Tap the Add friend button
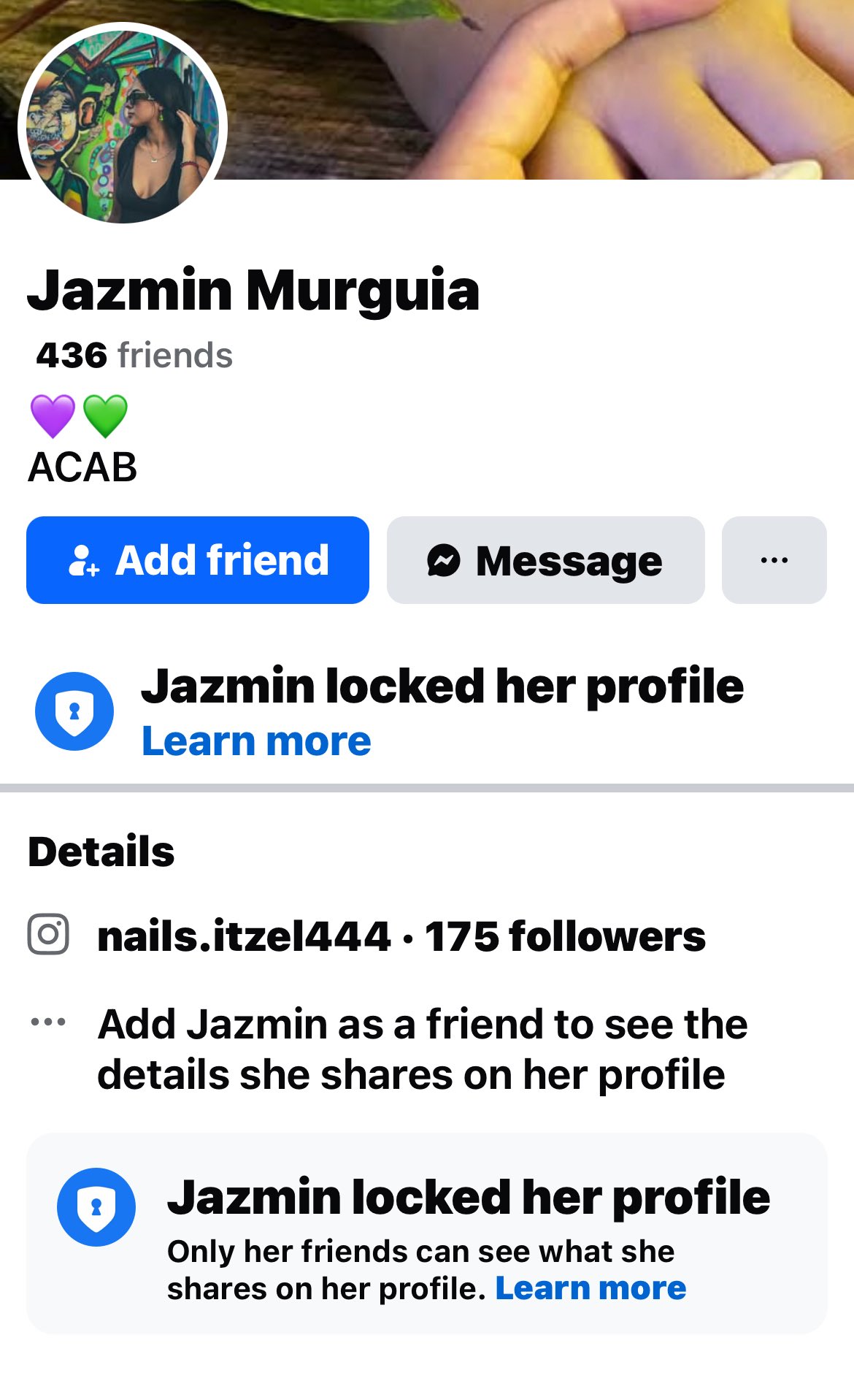Viewport: 854px width, 1400px height. click(198, 560)
